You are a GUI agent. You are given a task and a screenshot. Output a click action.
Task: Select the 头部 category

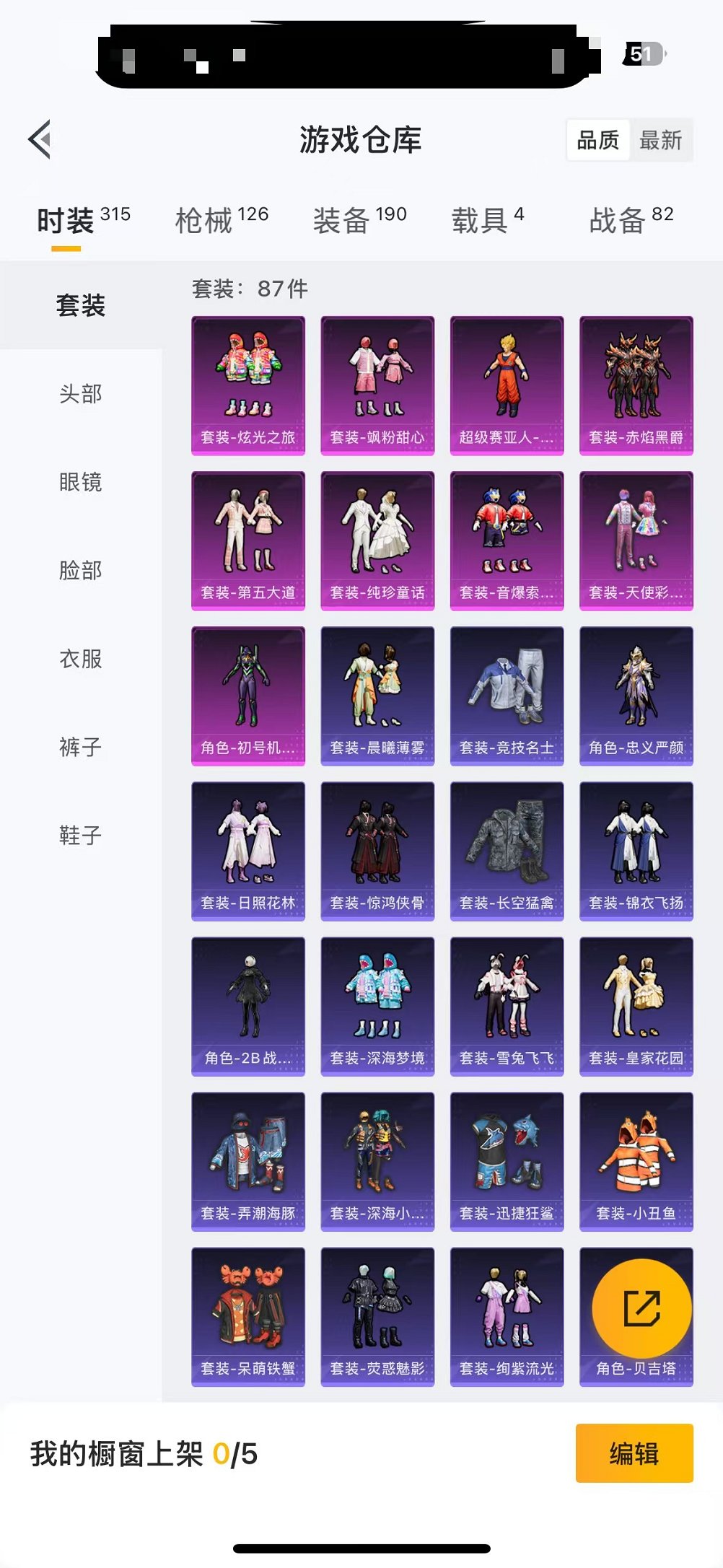pyautogui.click(x=81, y=394)
